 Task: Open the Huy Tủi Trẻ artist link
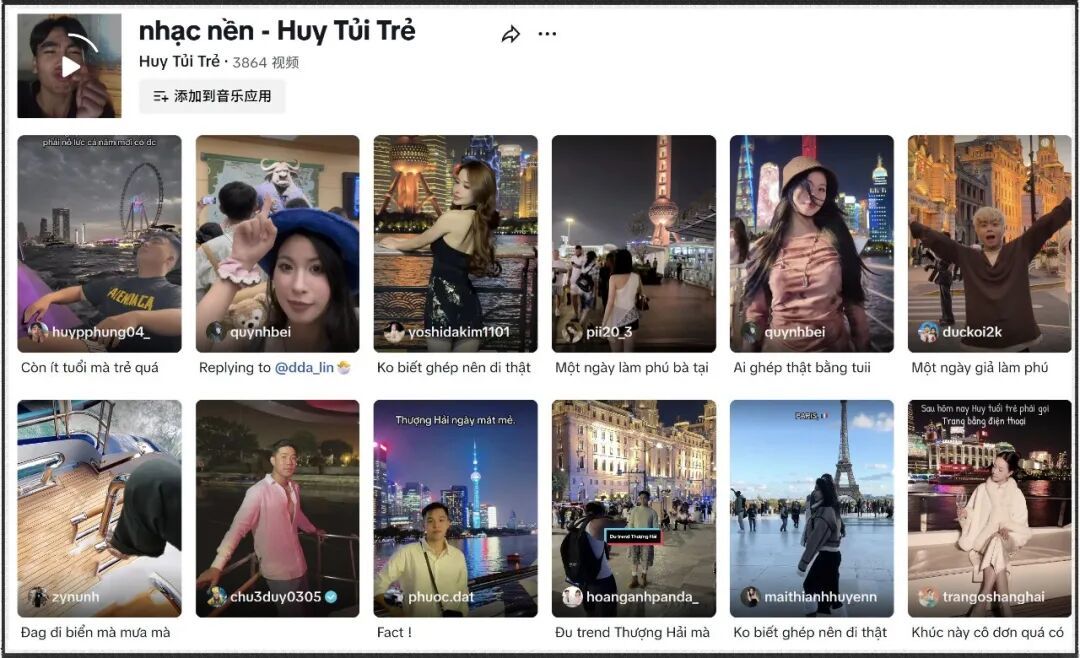(179, 62)
